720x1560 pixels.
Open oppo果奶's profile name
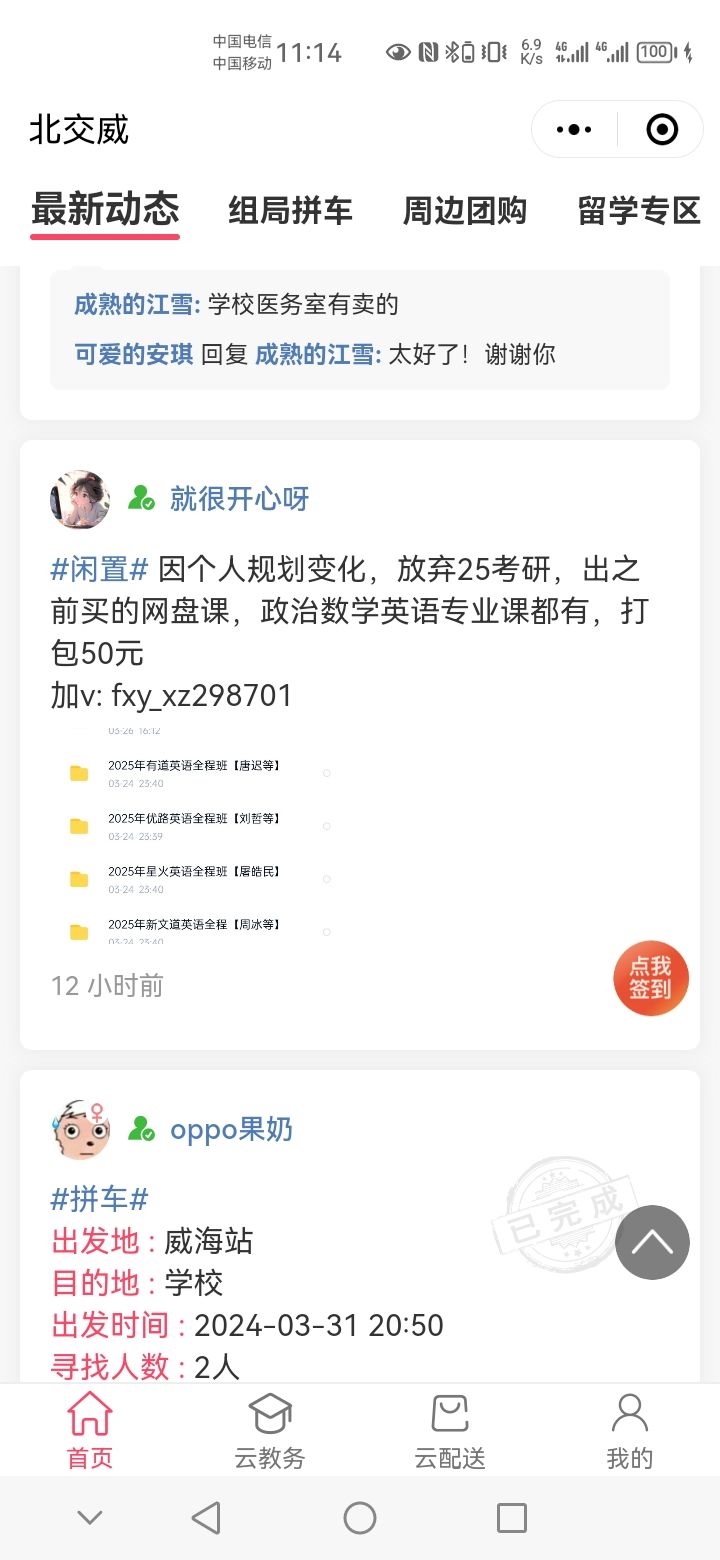pos(231,1129)
